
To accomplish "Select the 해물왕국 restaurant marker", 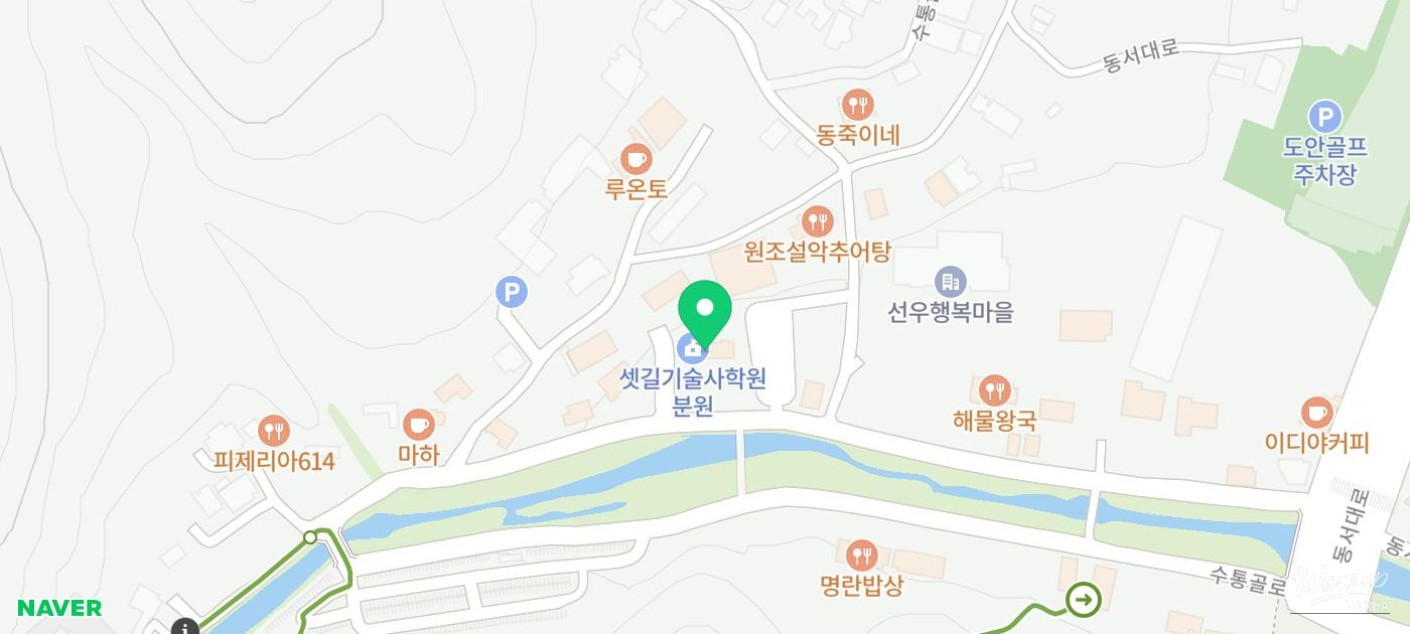I will (994, 390).
